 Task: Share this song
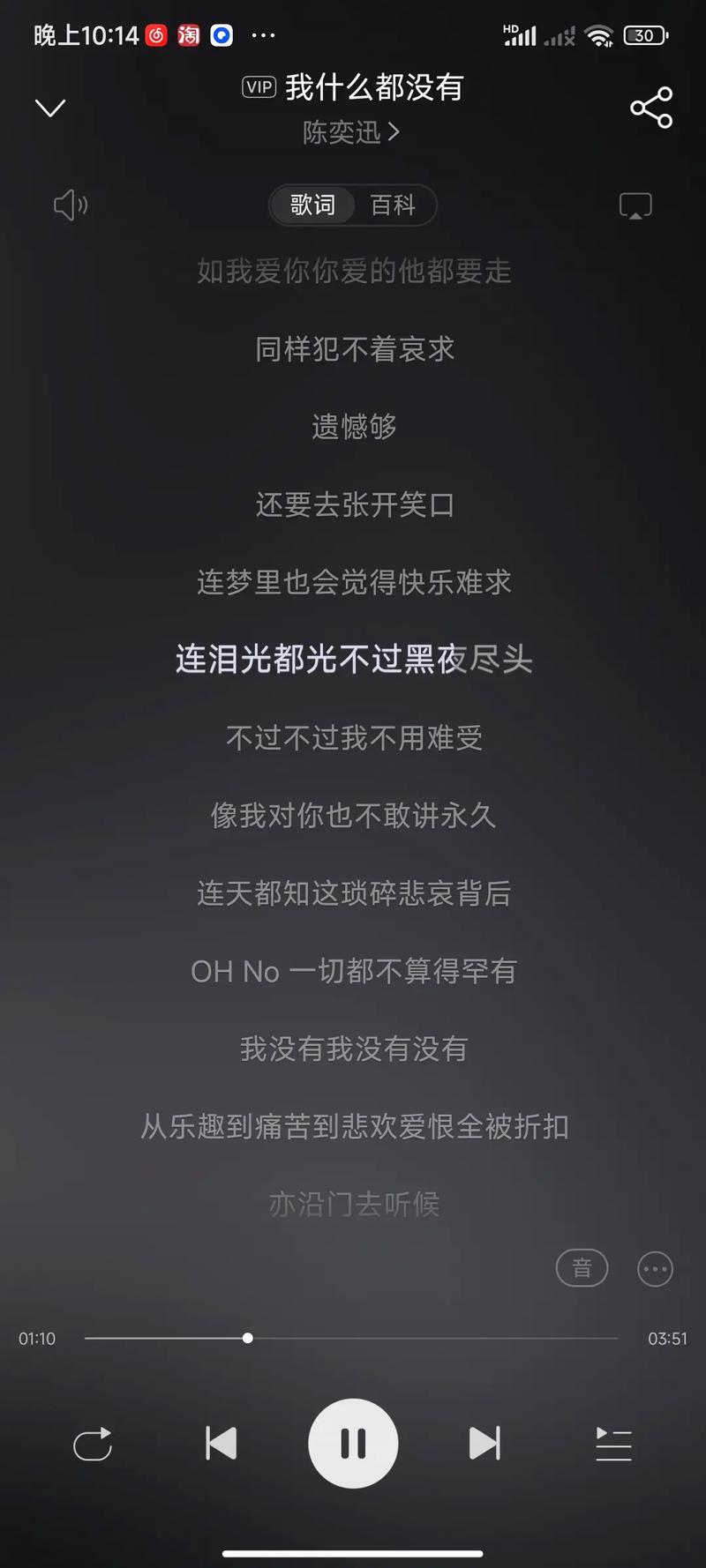(651, 108)
